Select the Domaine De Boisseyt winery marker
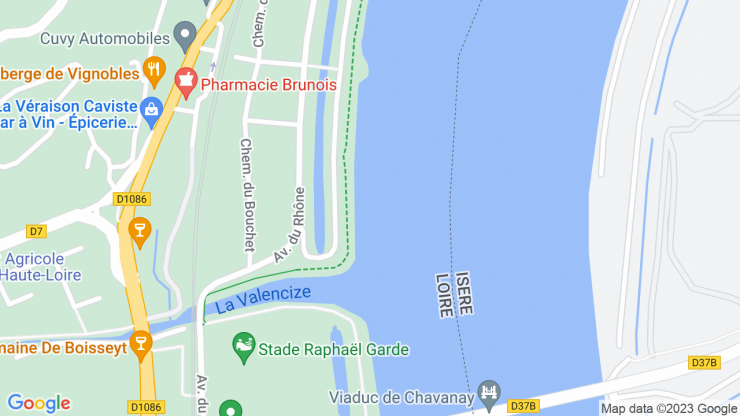Image resolution: width=740 pixels, height=416 pixels. [x=141, y=346]
